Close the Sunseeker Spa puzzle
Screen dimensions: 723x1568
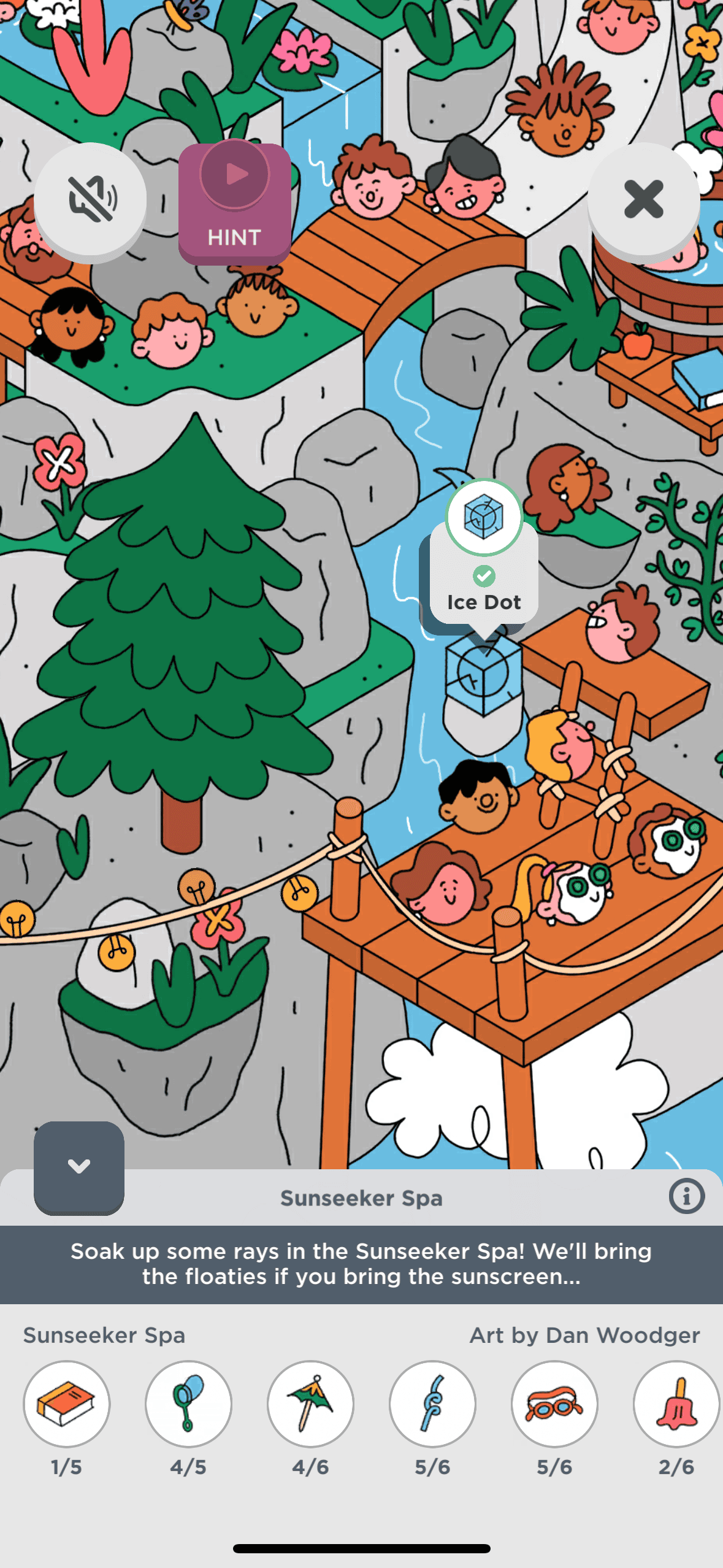point(643,199)
